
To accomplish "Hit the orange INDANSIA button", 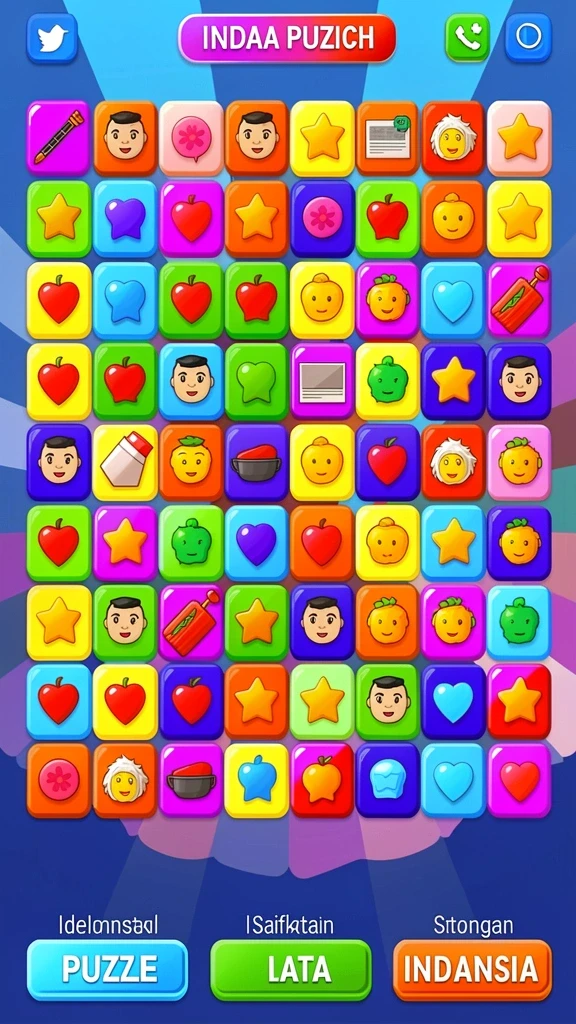I will [472, 970].
